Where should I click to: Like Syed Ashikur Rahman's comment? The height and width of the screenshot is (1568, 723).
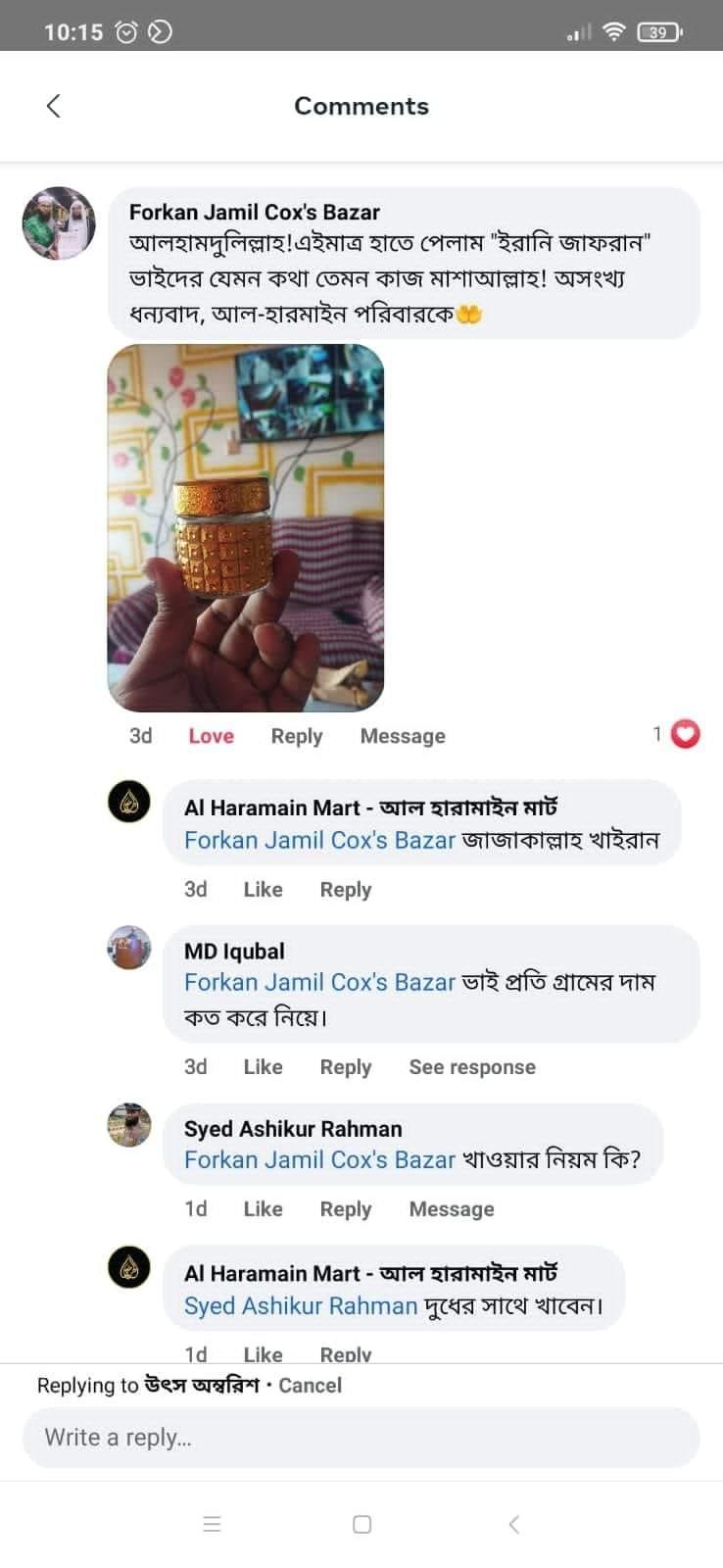263,1208
